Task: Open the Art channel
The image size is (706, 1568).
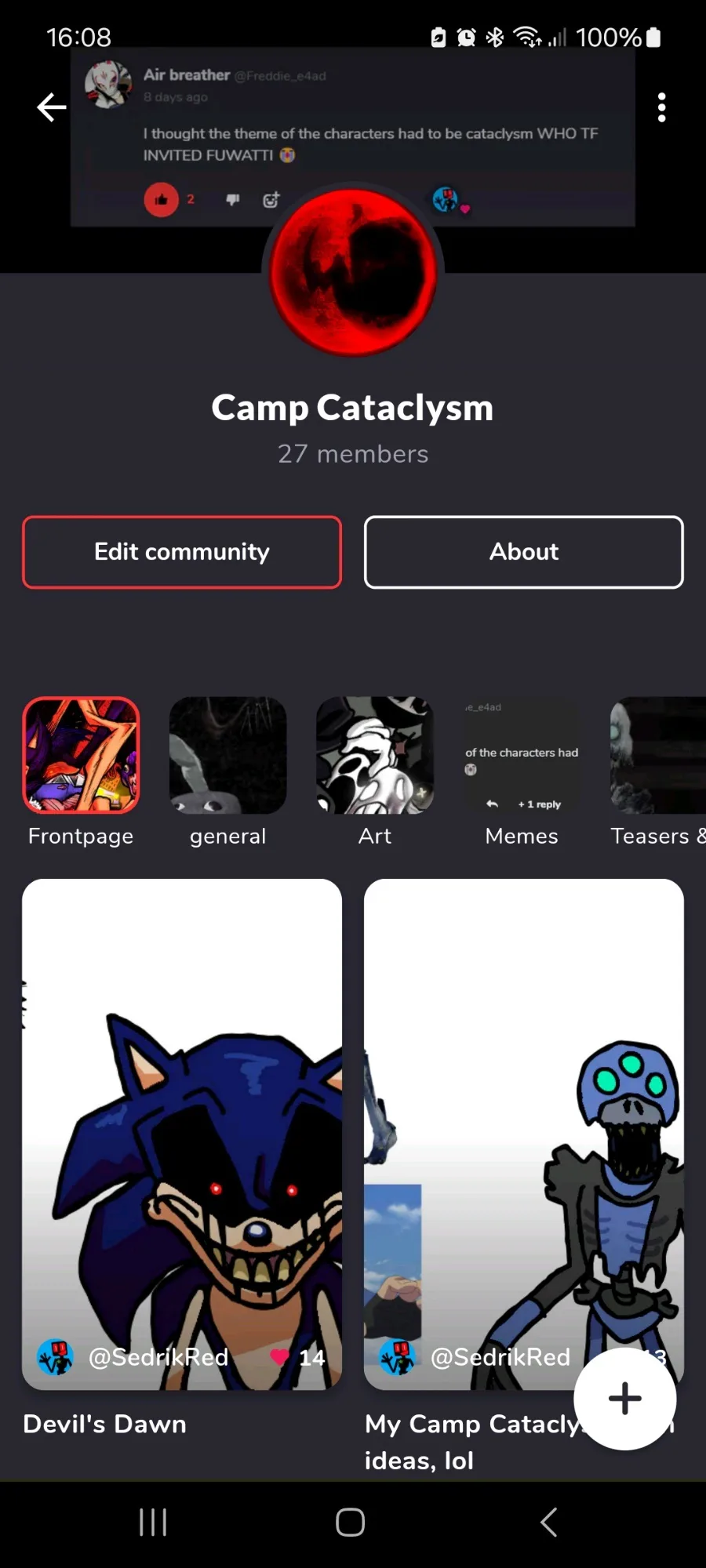Action: (375, 755)
